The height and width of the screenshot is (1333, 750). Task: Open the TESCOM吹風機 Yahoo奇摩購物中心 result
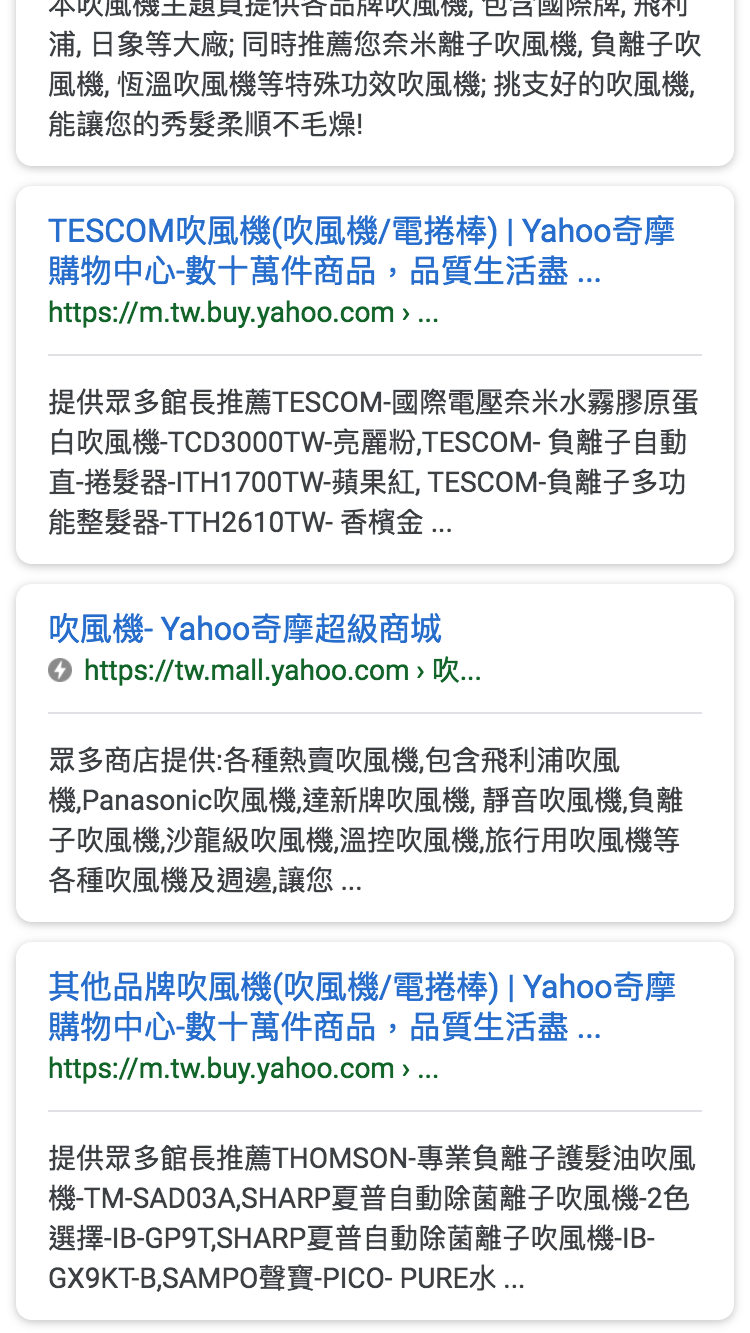click(361, 251)
